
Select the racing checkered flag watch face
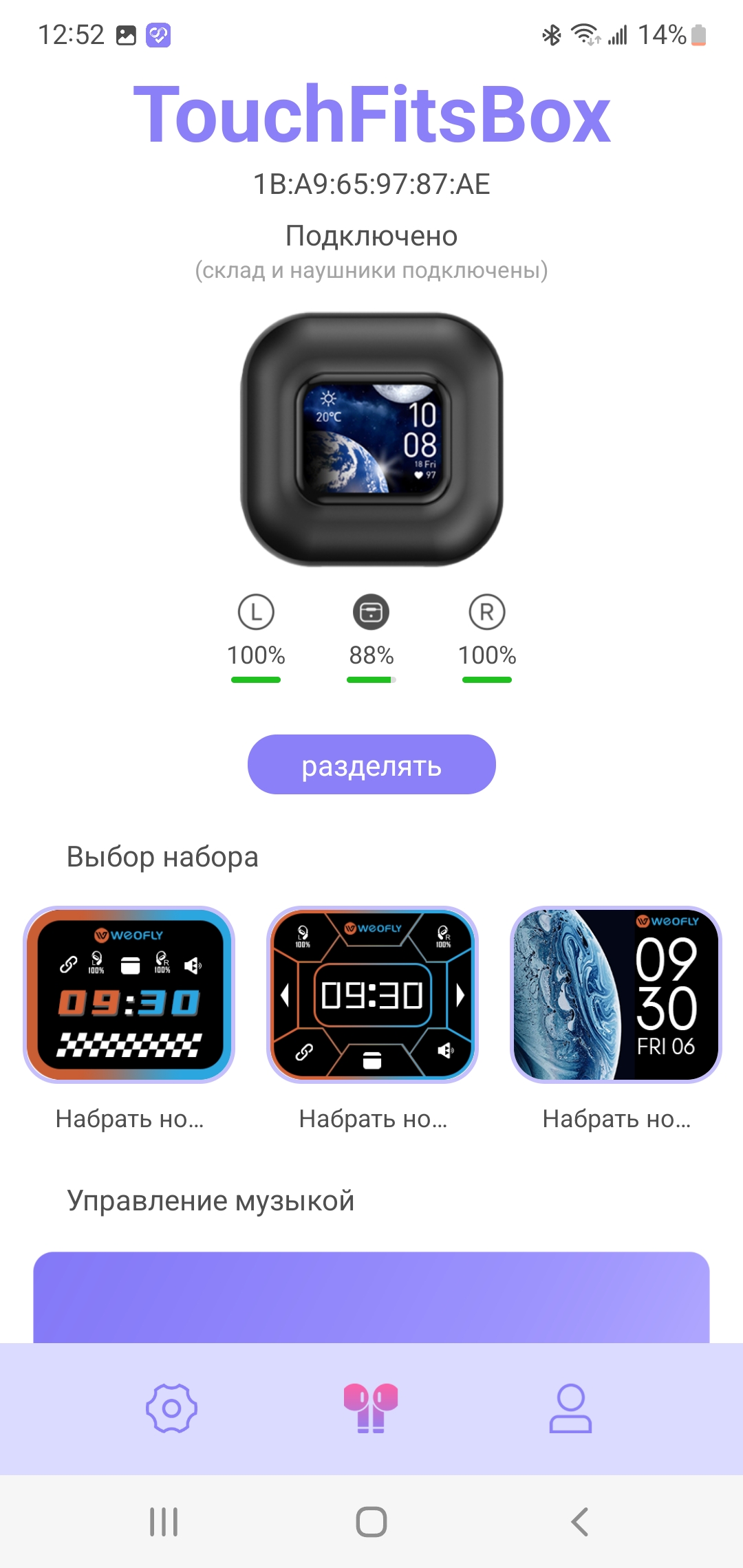point(129,994)
